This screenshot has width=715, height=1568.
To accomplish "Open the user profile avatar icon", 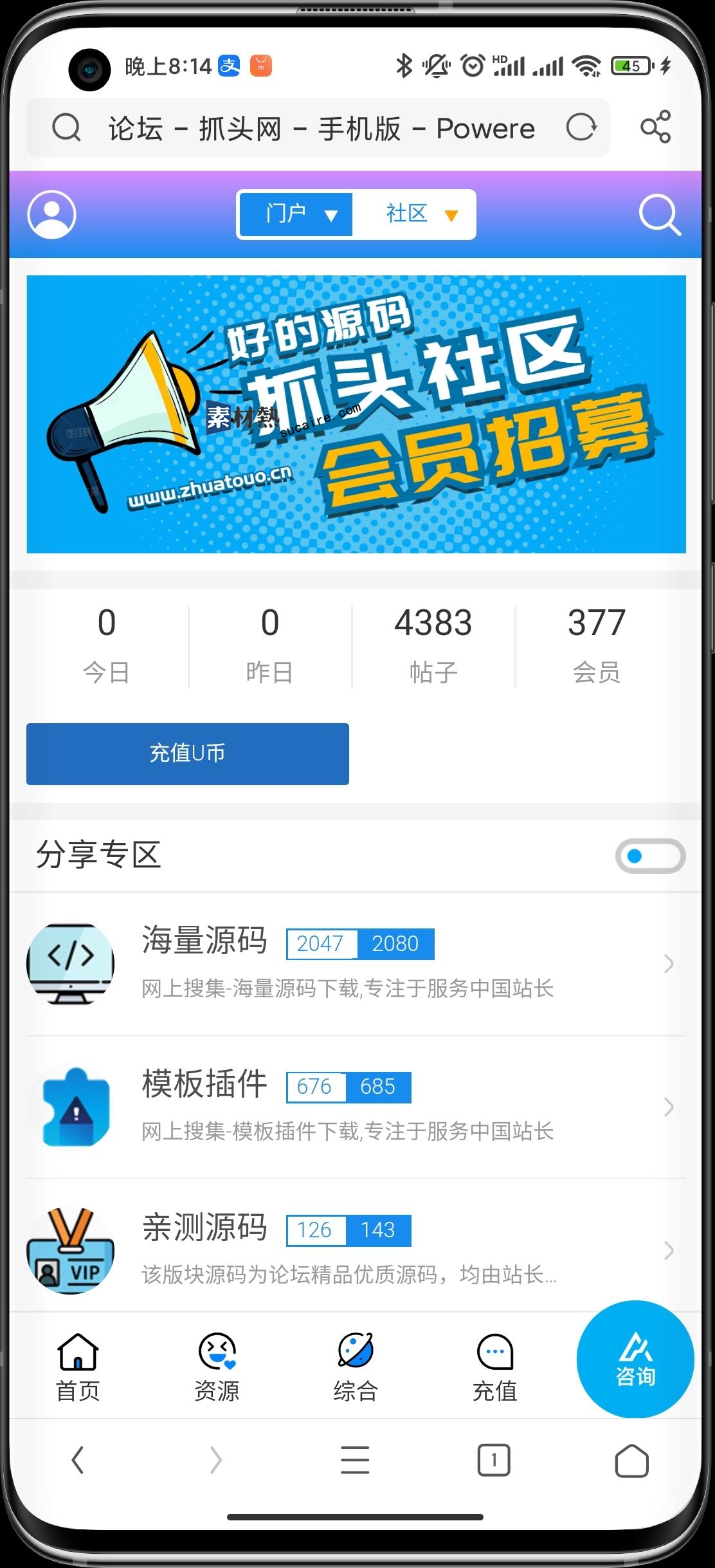I will [51, 214].
